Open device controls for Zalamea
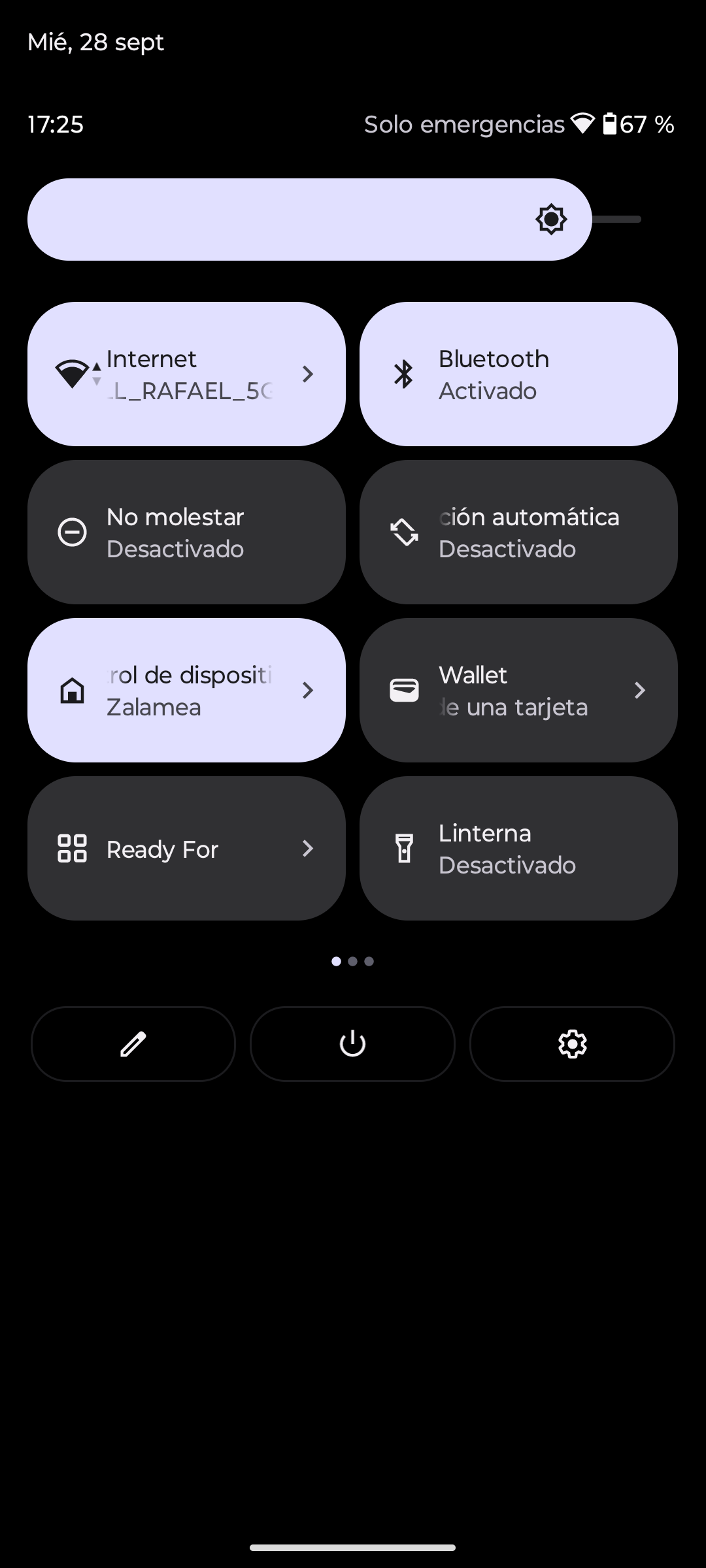This screenshot has height=1568, width=706. click(x=186, y=691)
